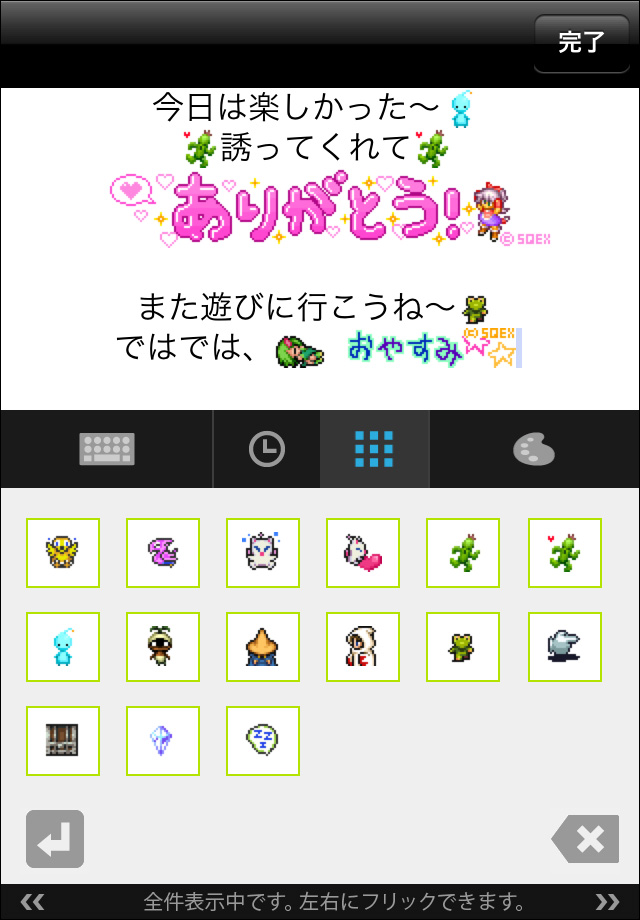Insert the white moogle sticker
The width and height of the screenshot is (640, 920).
263,552
